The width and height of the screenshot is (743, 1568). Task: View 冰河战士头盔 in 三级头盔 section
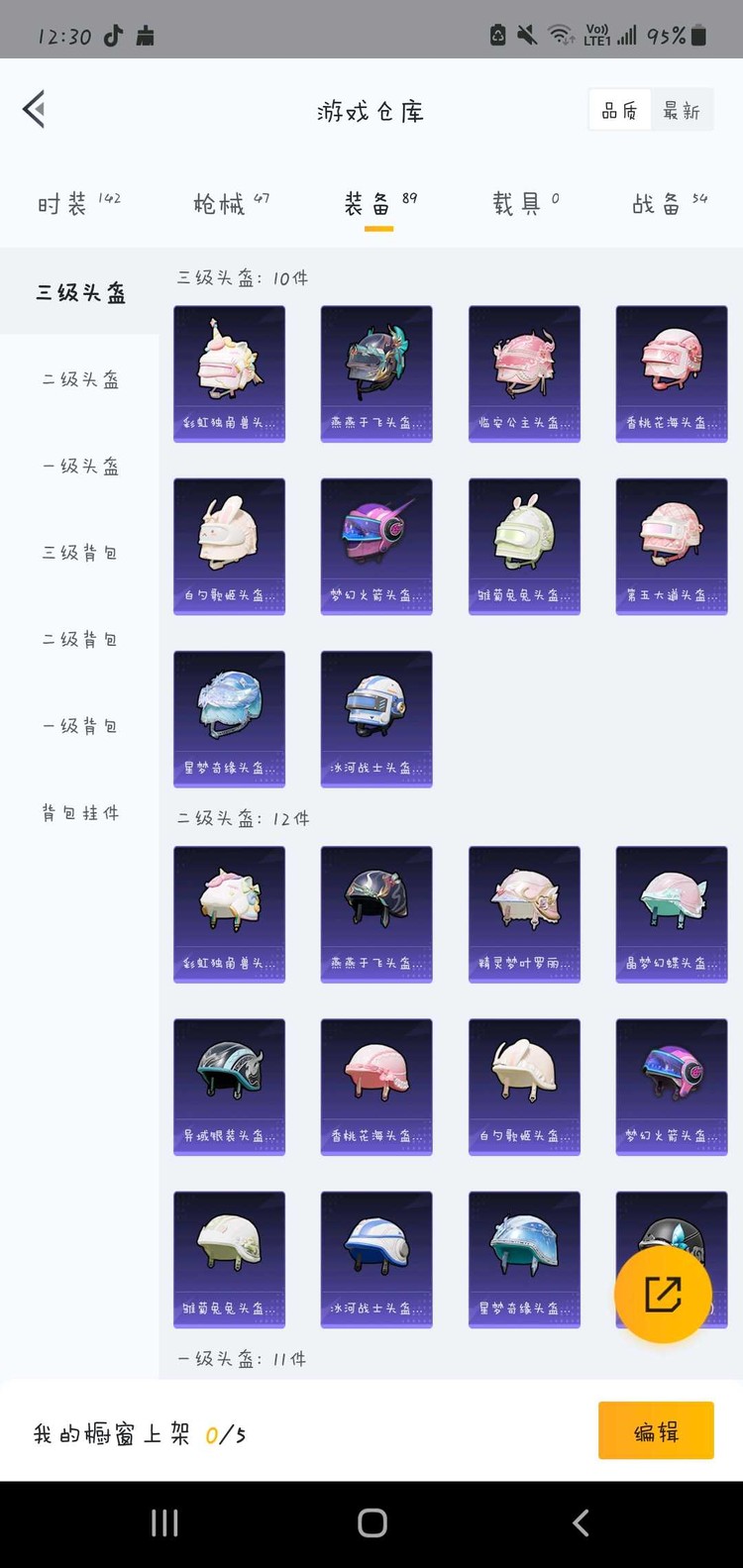[376, 718]
